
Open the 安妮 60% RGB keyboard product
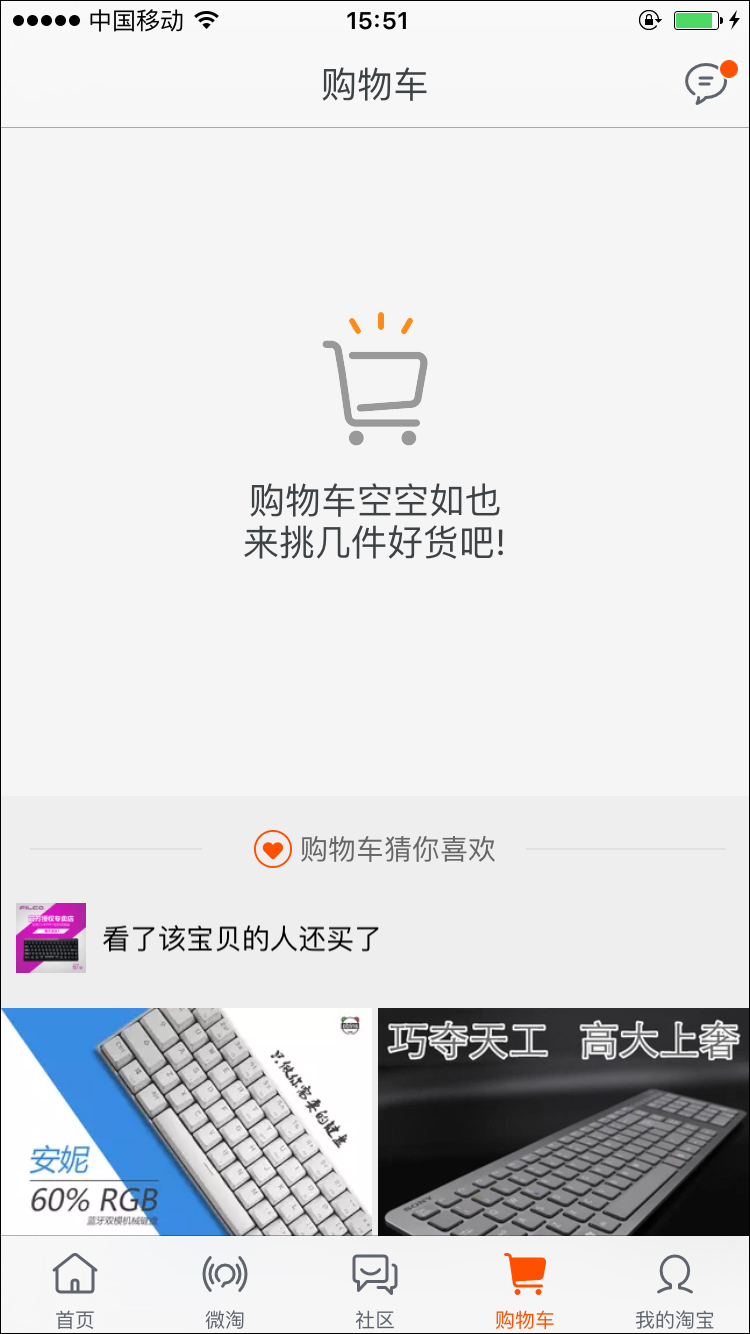click(x=187, y=1122)
